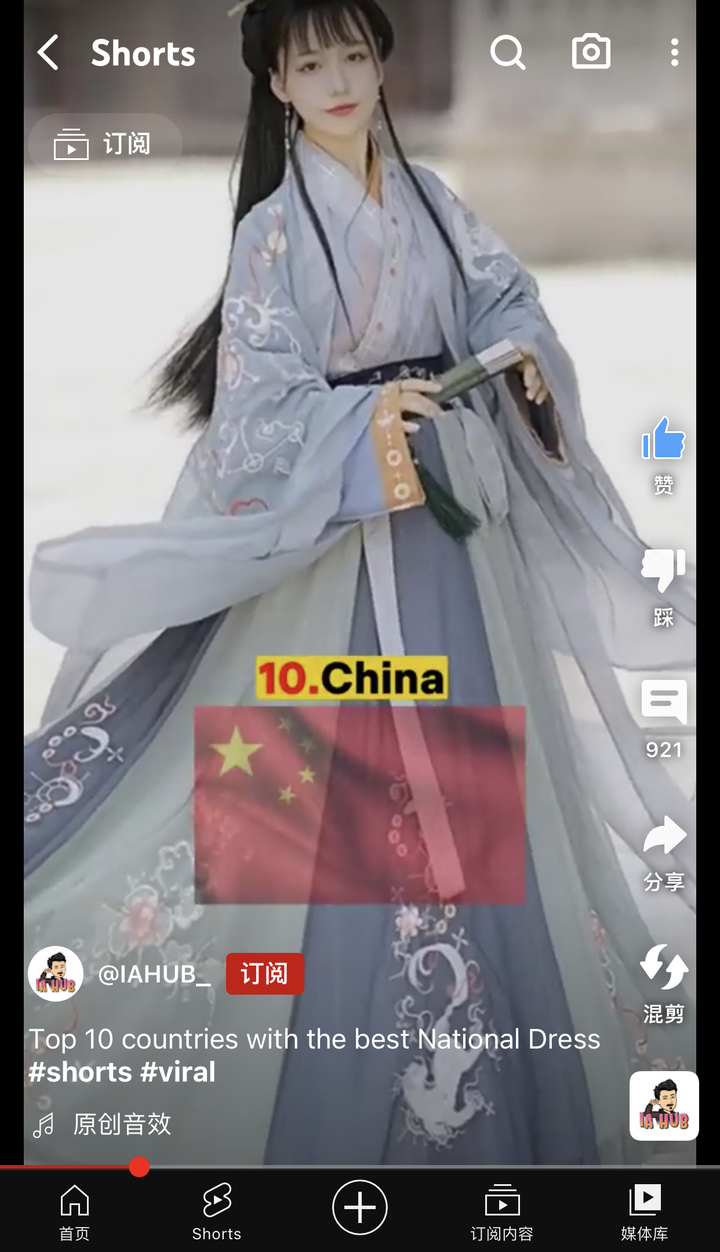Open the IA HUB sound thumbnail
Screen dimensions: 720x1252
pos(664,1106)
